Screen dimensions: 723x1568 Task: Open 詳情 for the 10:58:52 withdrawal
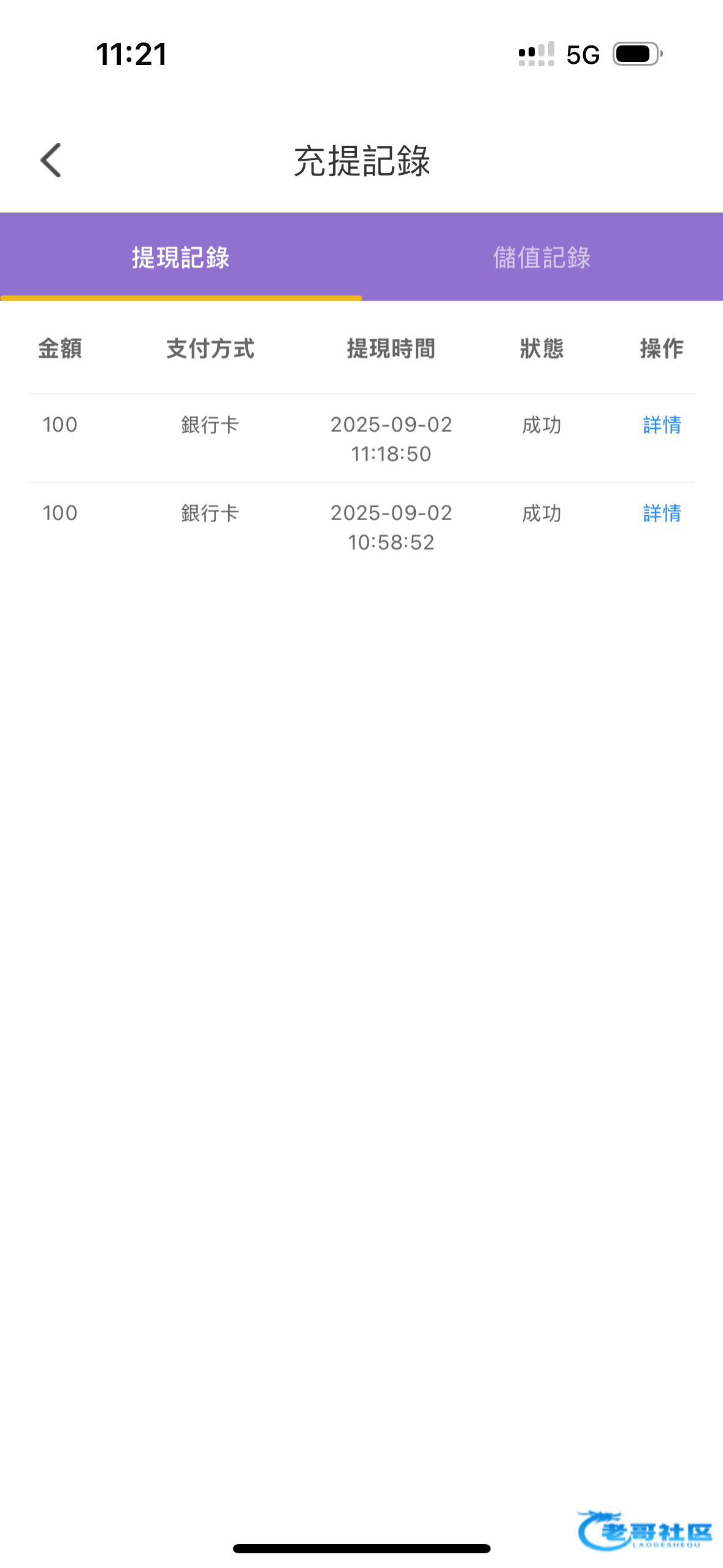click(x=662, y=513)
